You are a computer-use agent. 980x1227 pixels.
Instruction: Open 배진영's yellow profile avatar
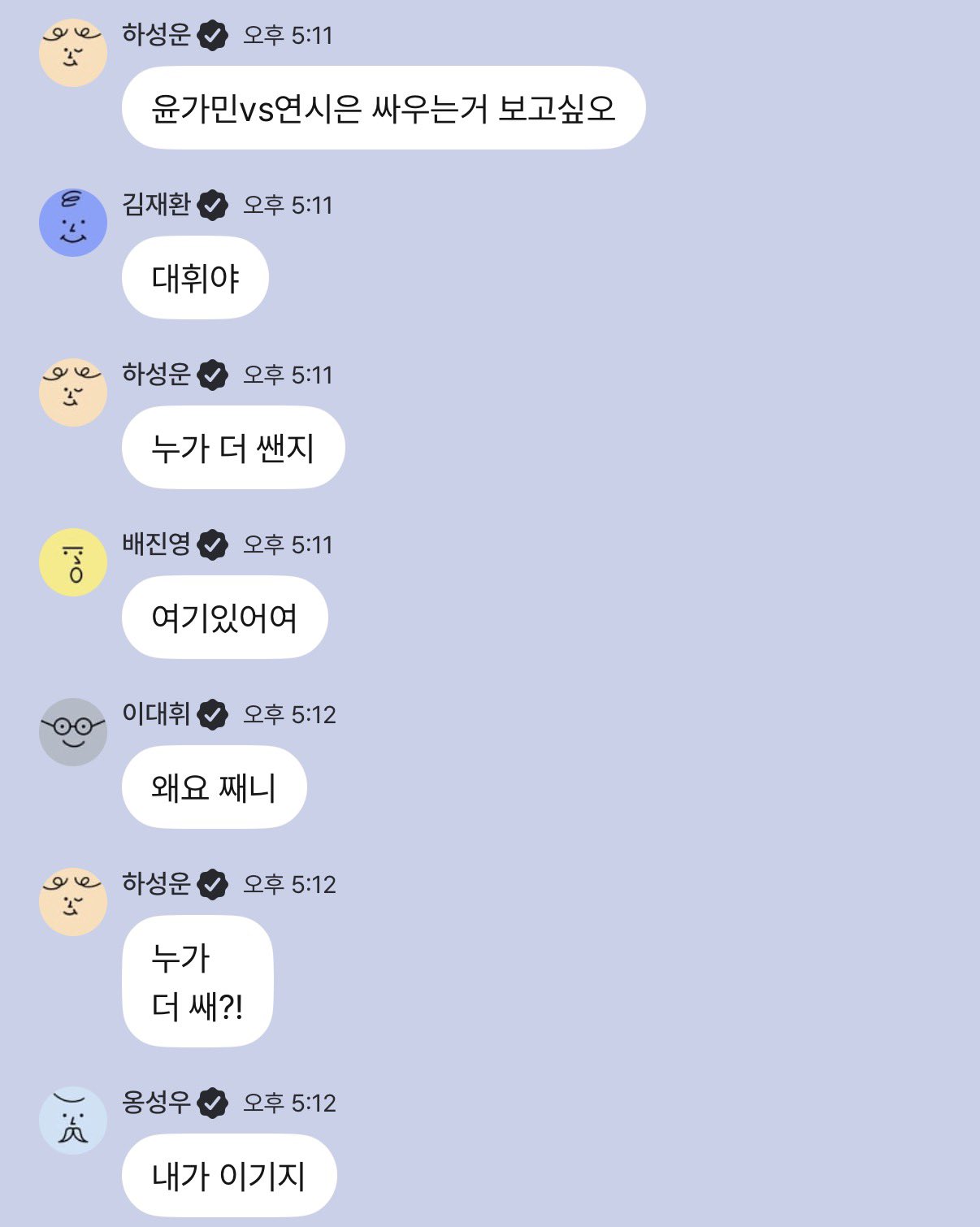[x=72, y=561]
